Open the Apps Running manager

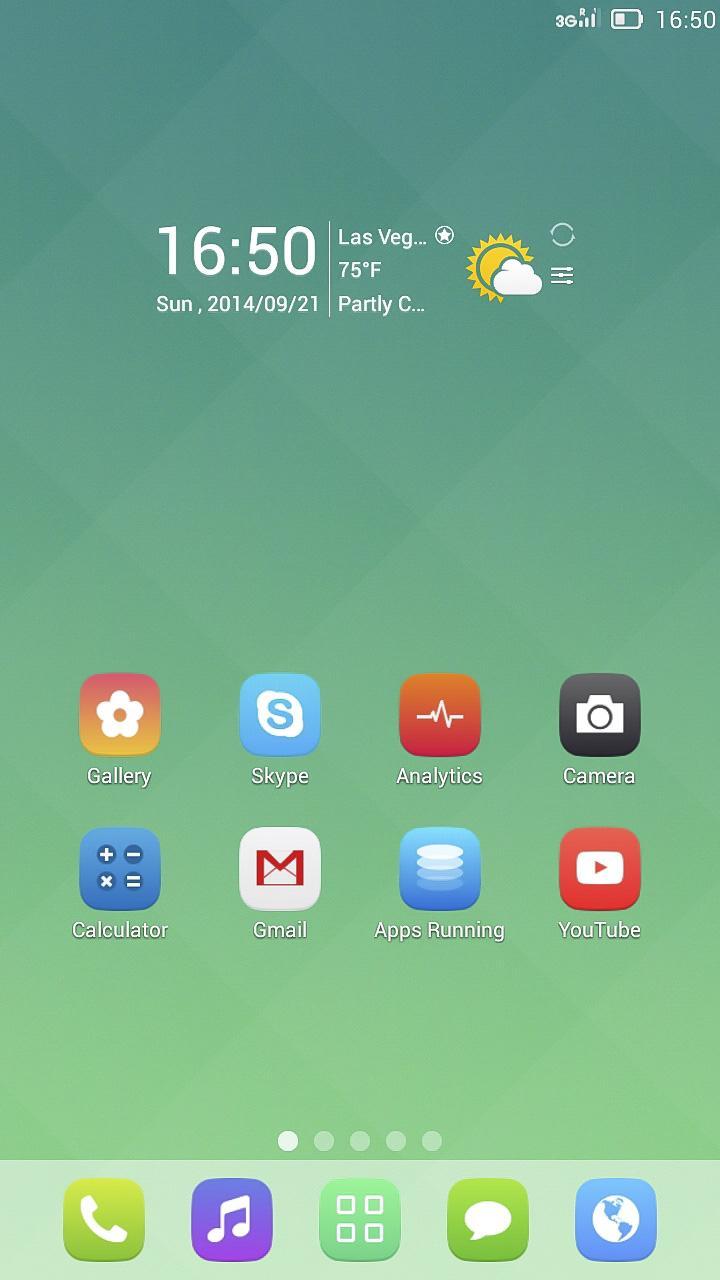[440, 869]
